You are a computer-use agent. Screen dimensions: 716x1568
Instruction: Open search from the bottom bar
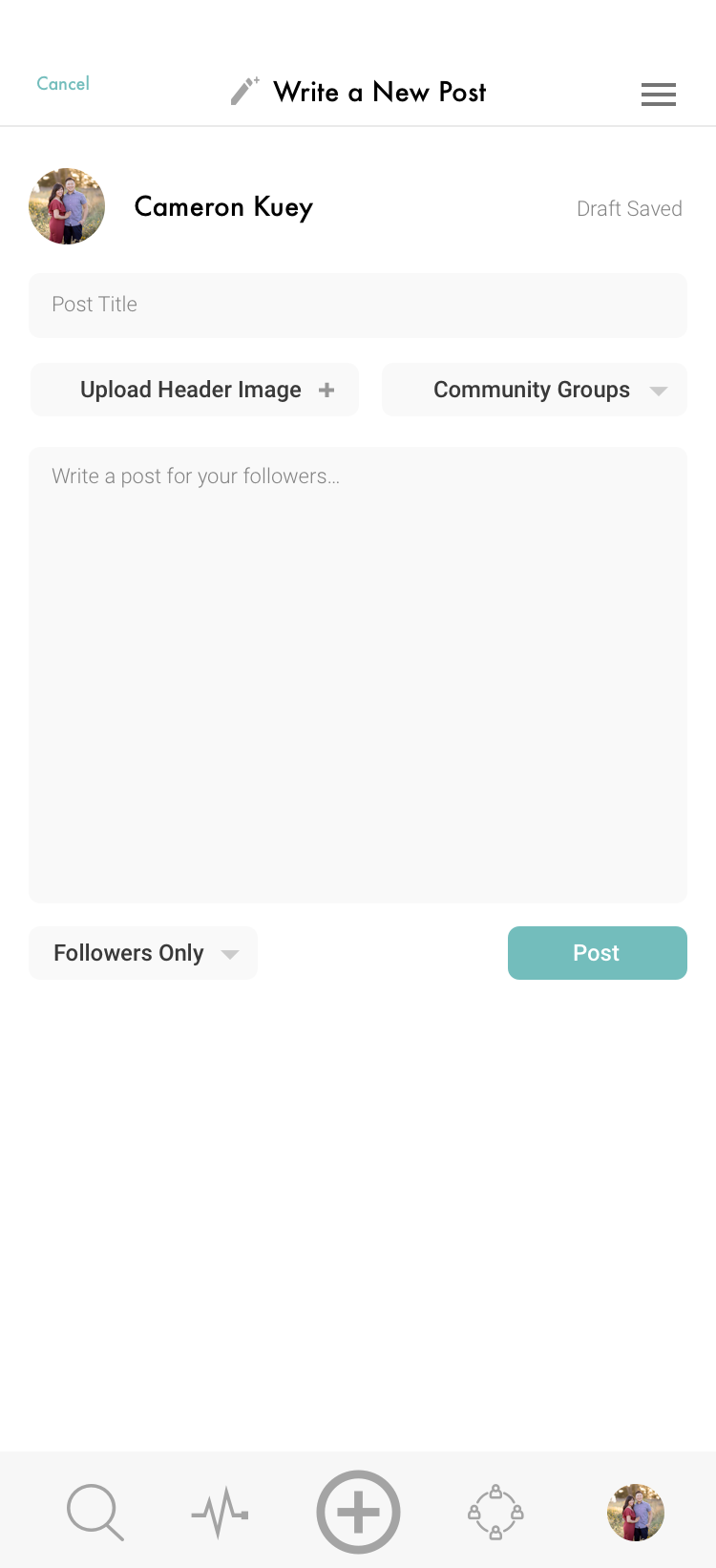[95, 1512]
